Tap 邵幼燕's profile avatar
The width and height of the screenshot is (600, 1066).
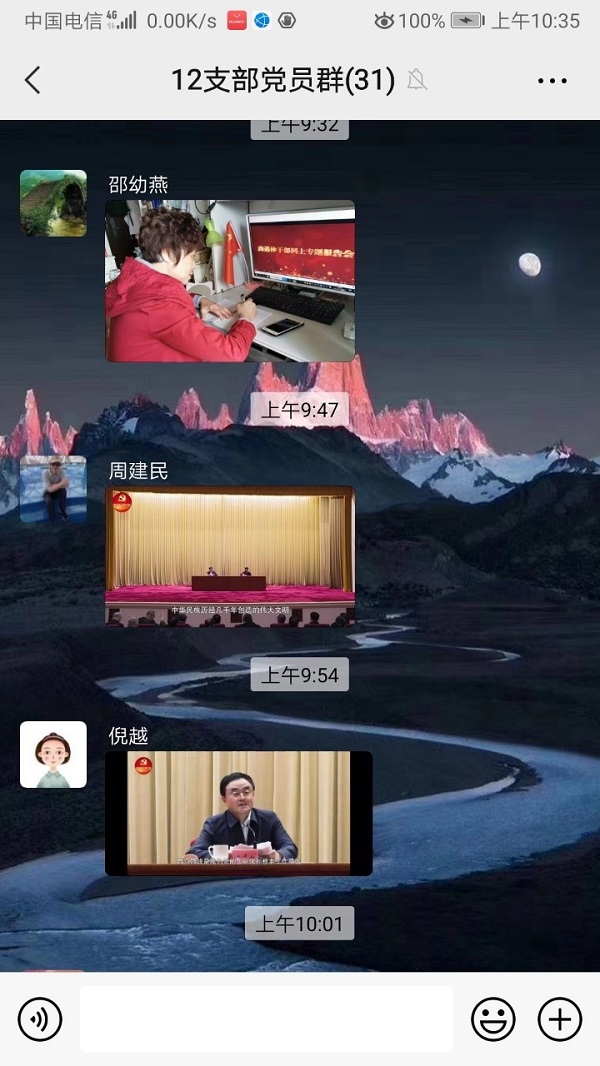(x=53, y=203)
